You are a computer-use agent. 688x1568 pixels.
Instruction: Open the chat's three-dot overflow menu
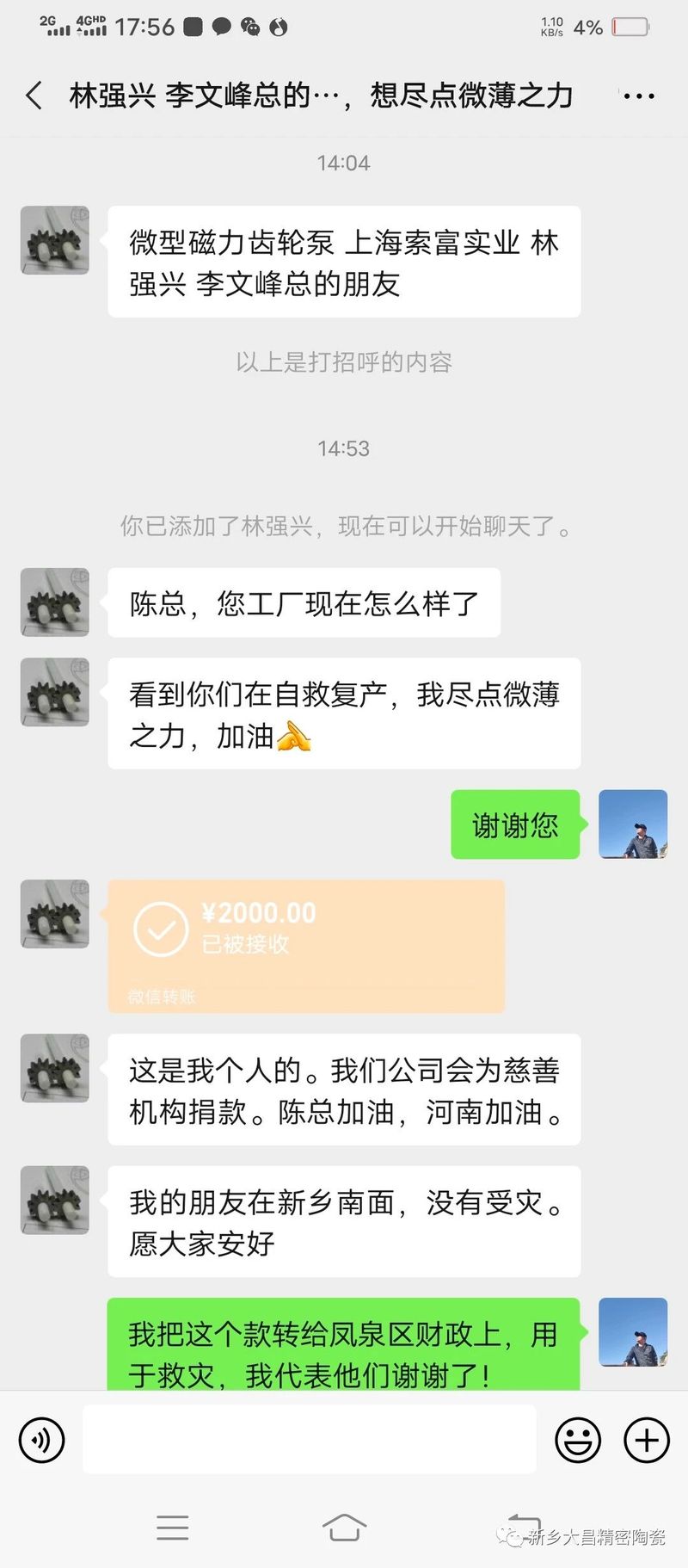click(x=638, y=96)
